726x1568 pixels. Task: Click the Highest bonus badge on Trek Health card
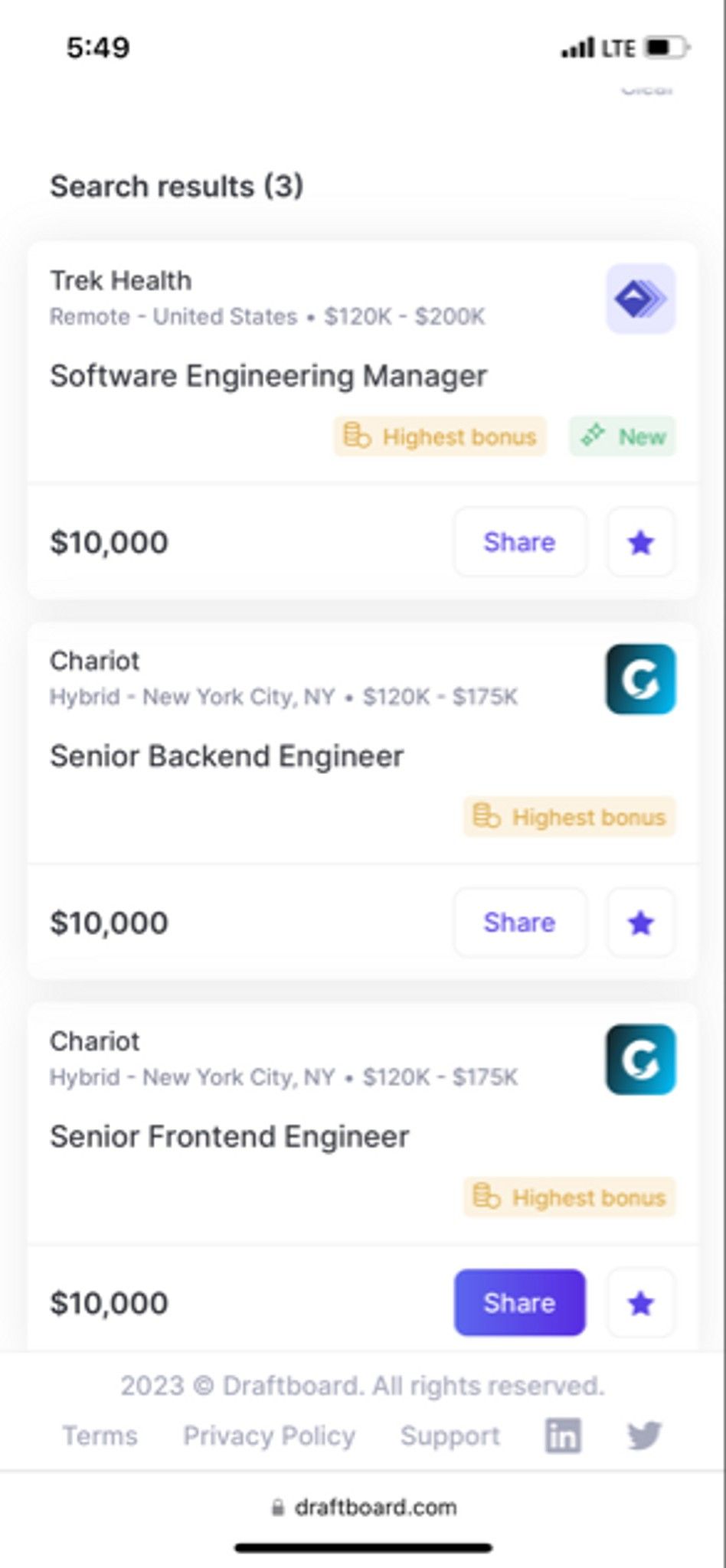[x=439, y=436]
